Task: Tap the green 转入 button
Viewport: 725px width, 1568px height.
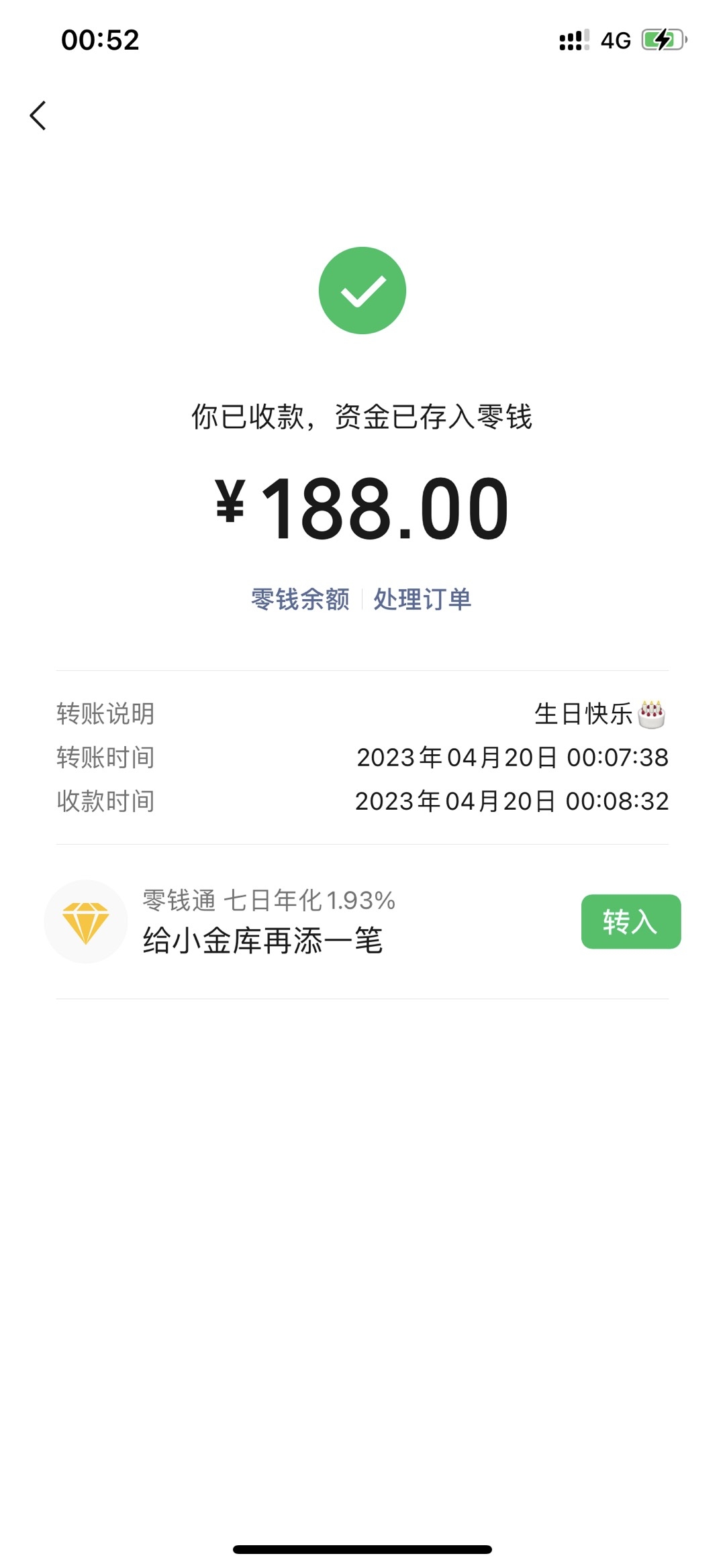Action: 630,921
